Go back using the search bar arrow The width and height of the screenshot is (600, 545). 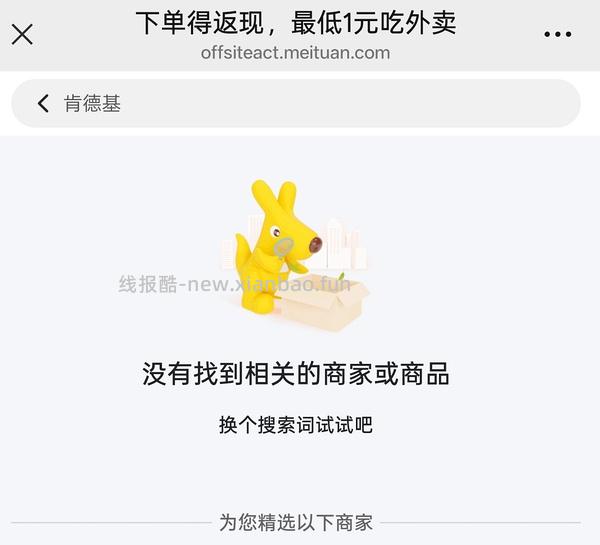click(43, 103)
